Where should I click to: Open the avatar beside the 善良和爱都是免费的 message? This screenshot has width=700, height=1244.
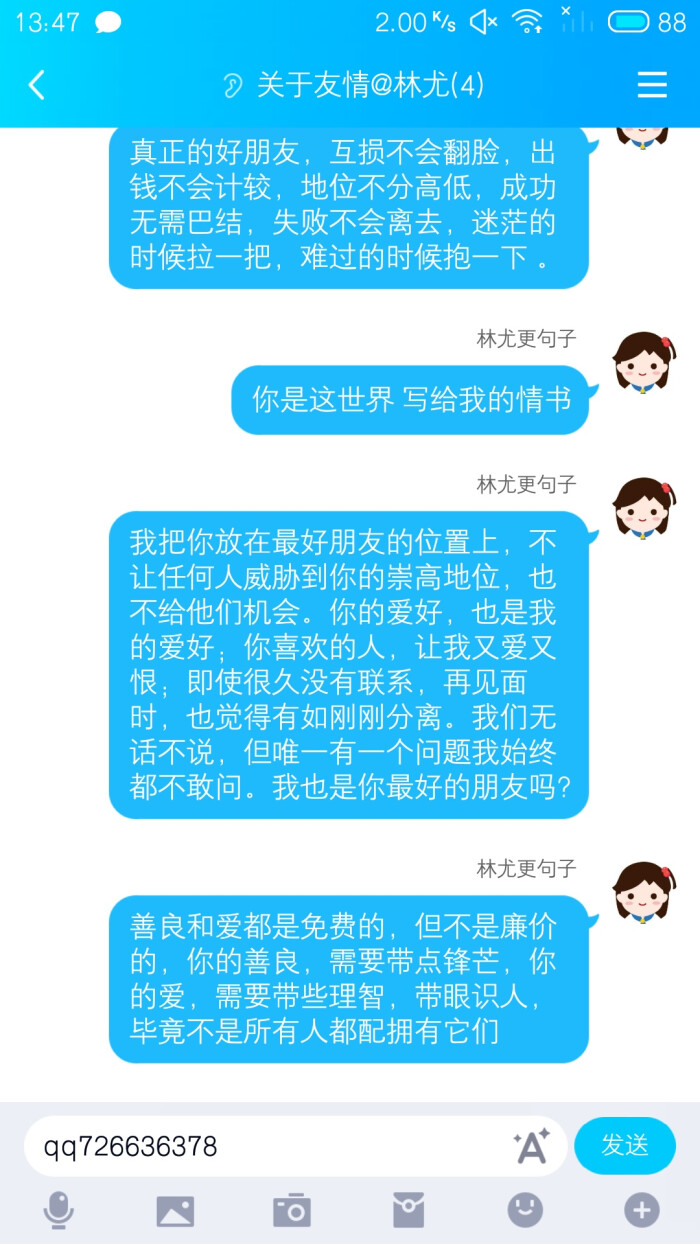pyautogui.click(x=643, y=893)
